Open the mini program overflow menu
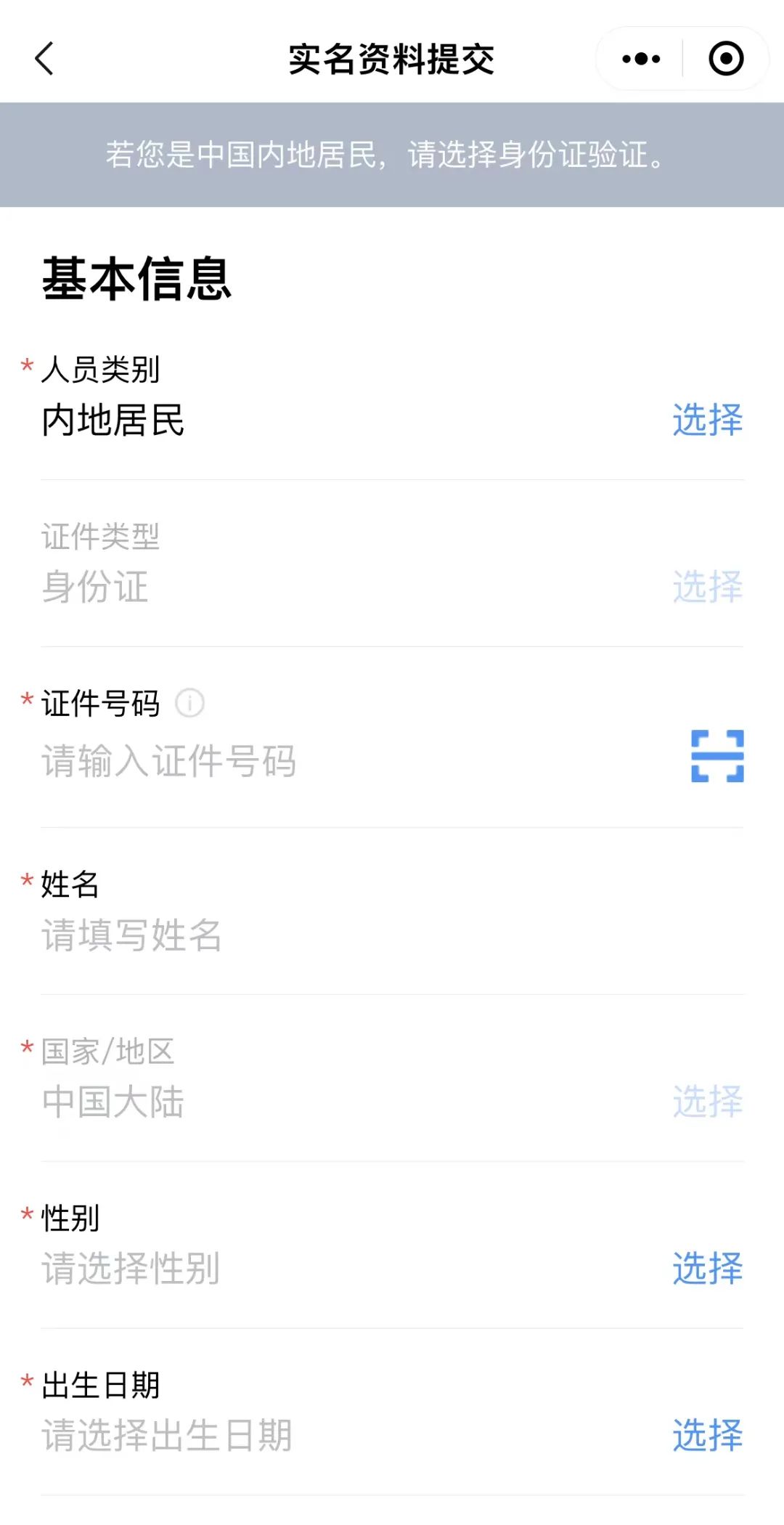 [x=641, y=59]
